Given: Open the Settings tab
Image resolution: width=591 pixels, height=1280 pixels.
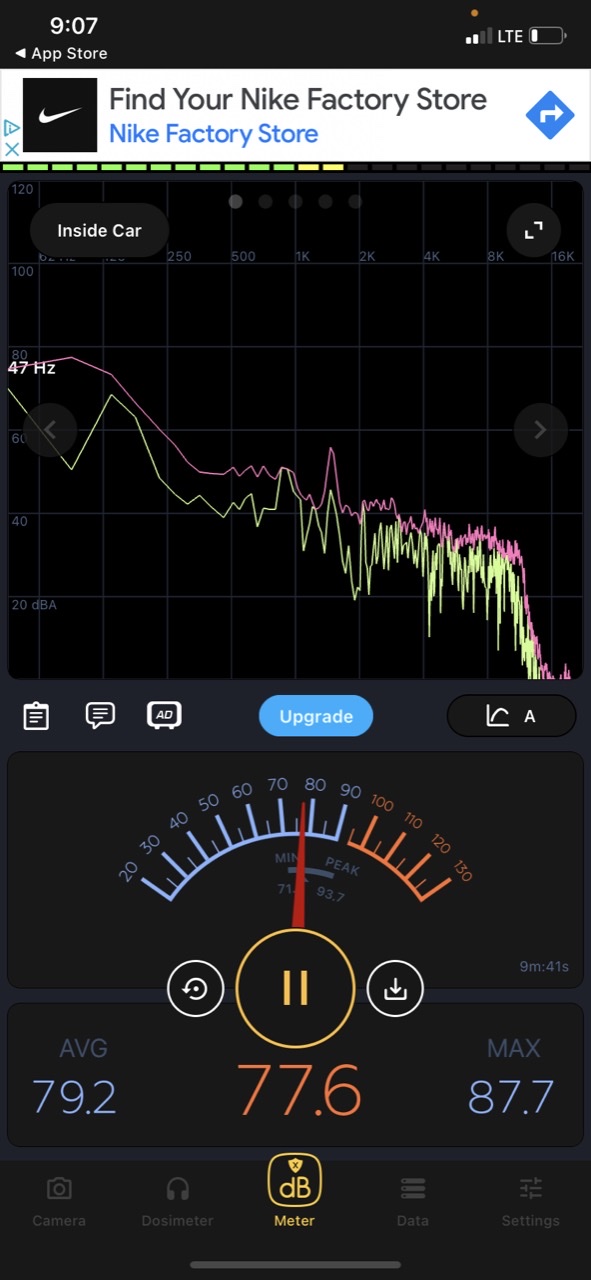Looking at the screenshot, I should [x=530, y=1200].
